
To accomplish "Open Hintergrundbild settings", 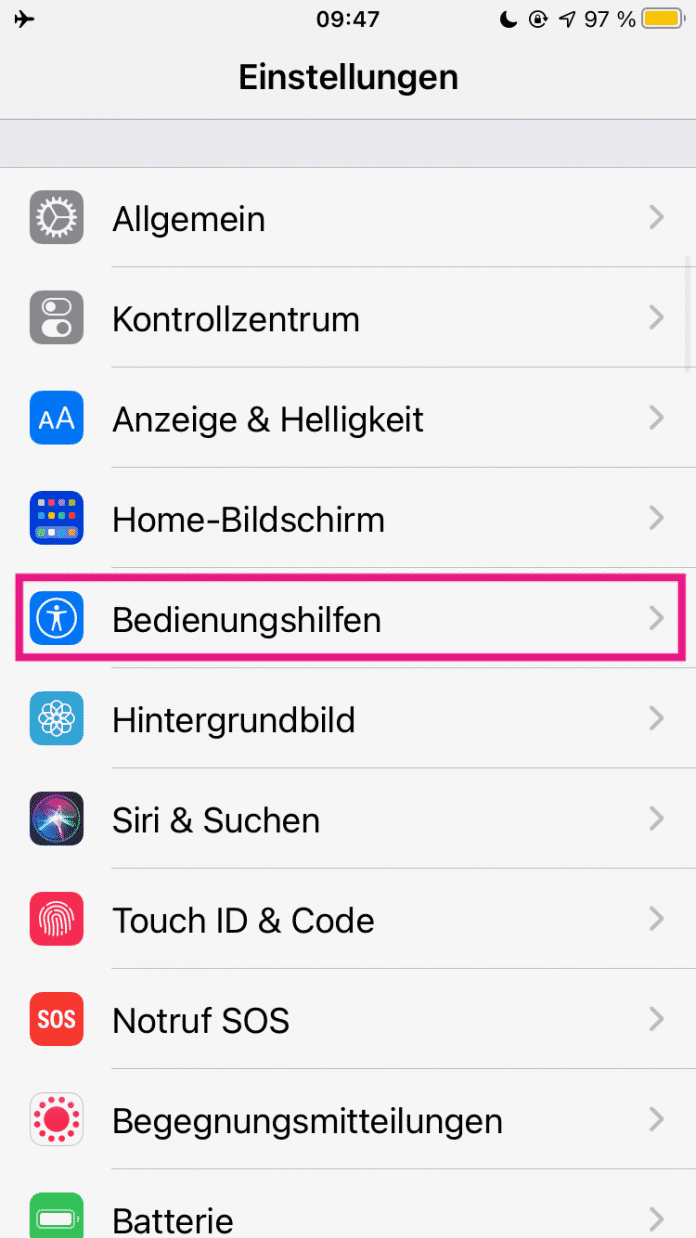I will [348, 720].
